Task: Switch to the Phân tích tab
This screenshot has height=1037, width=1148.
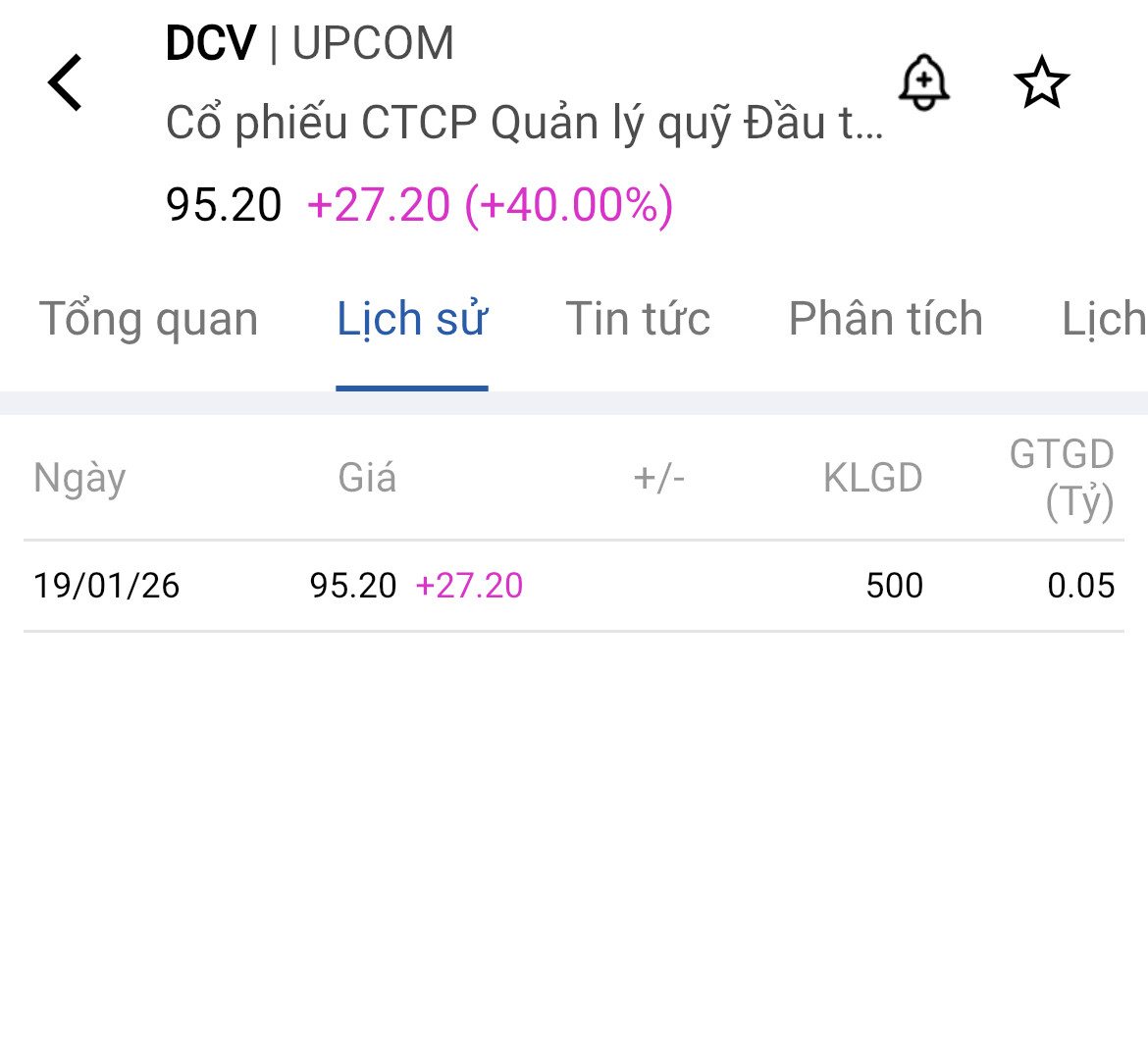Action: pos(885,320)
